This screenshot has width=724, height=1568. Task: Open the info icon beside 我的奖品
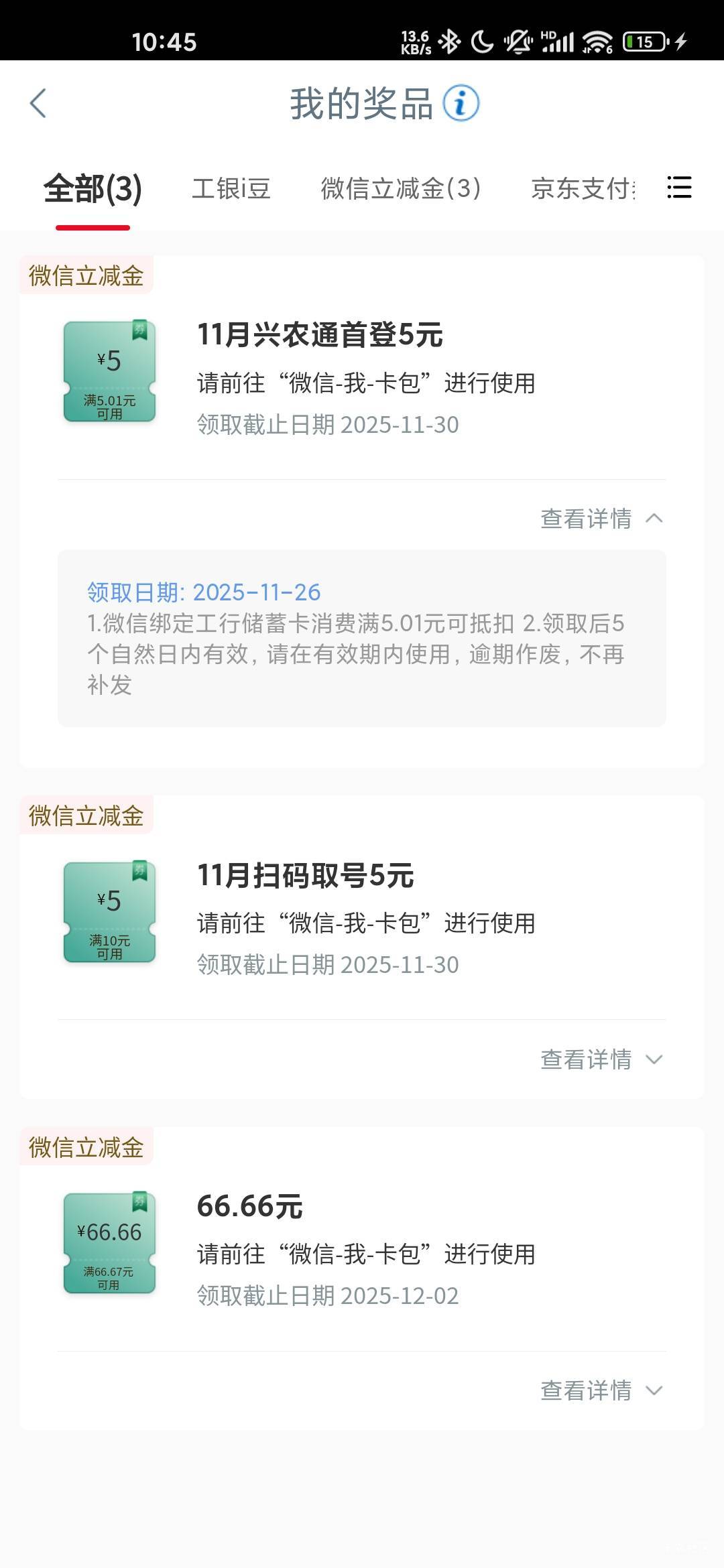click(x=461, y=104)
